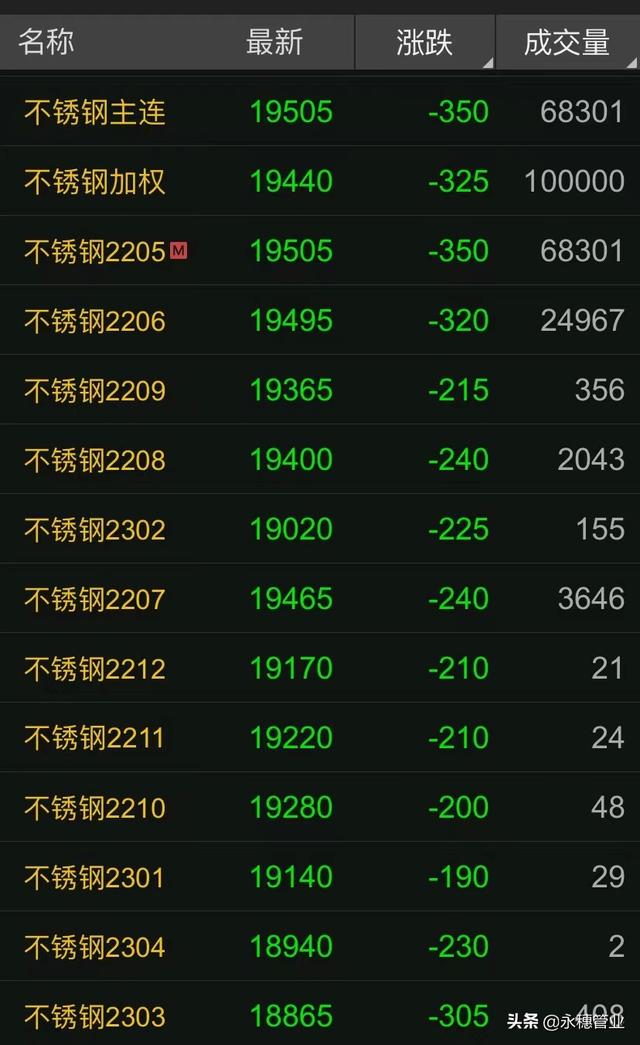Open the 不锈钢主连 contract quote
The image size is (640, 1045).
tap(95, 112)
